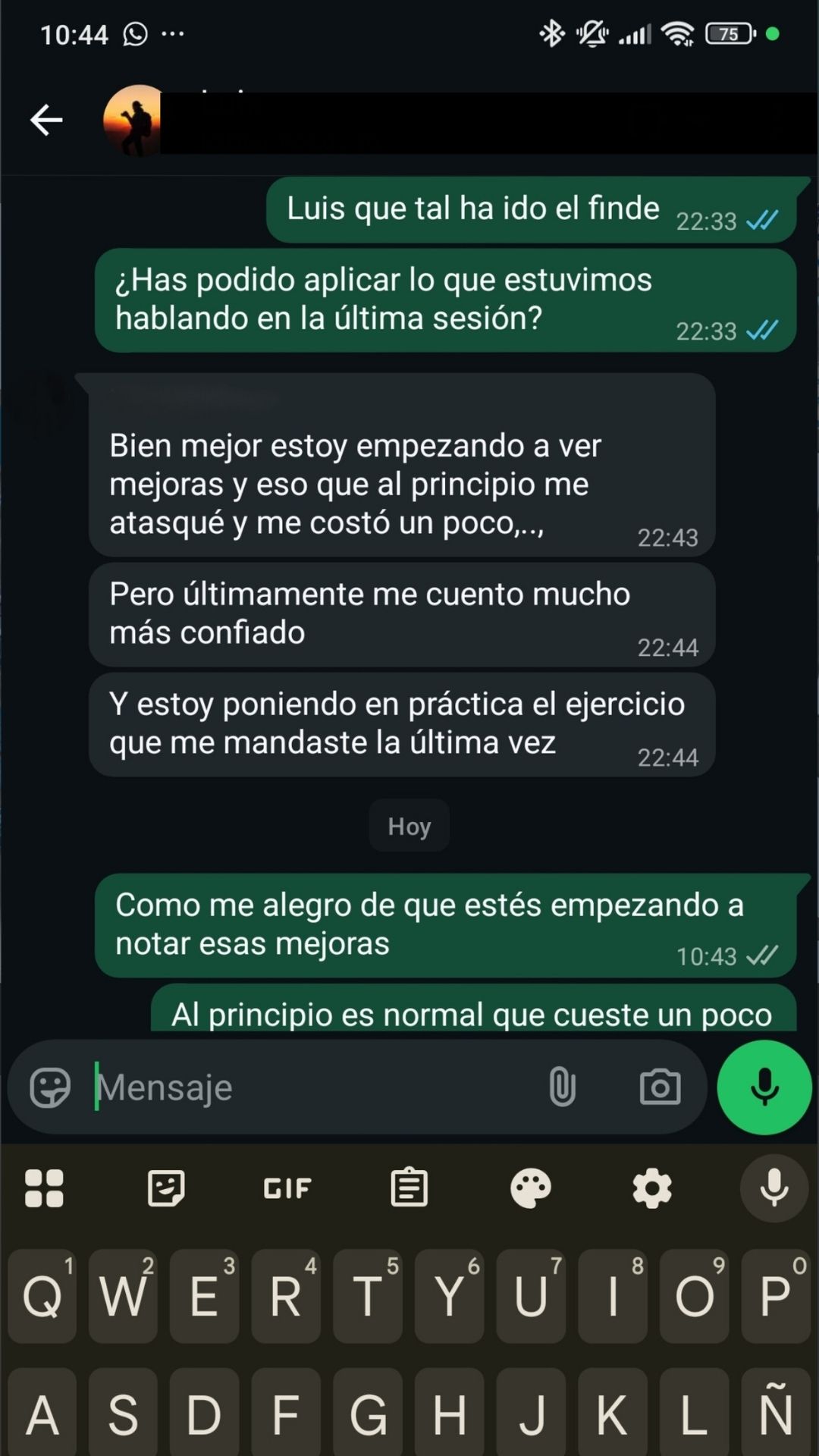Screen dimensions: 819x1456
Task: Open keyboard settings gear
Action: [652, 1188]
